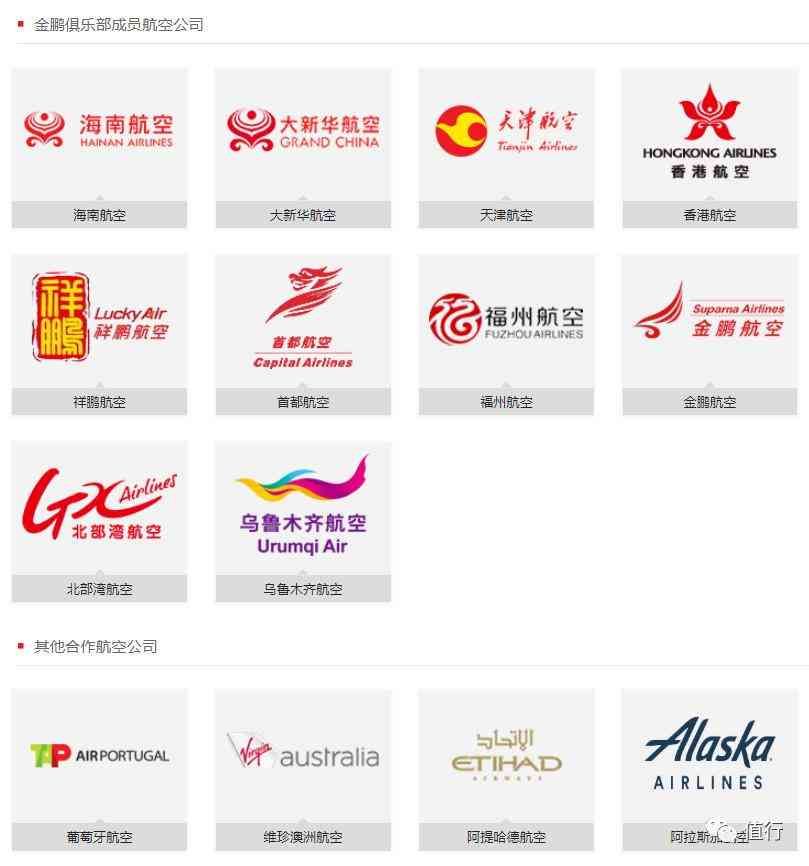The width and height of the screenshot is (809, 866).
Task: Click the 阿拉斯加航空 caption bar
Action: click(709, 838)
